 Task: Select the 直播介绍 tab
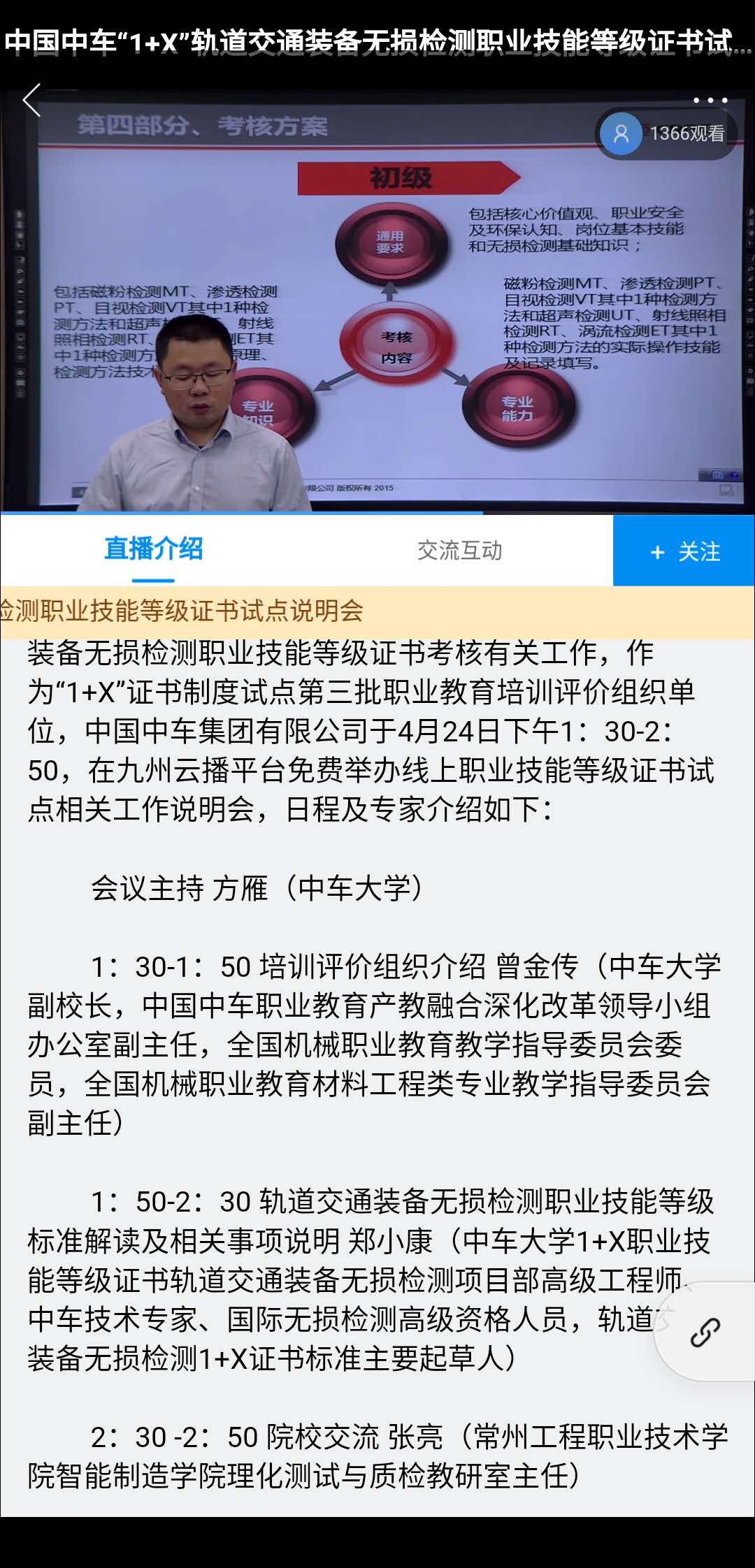coord(153,549)
